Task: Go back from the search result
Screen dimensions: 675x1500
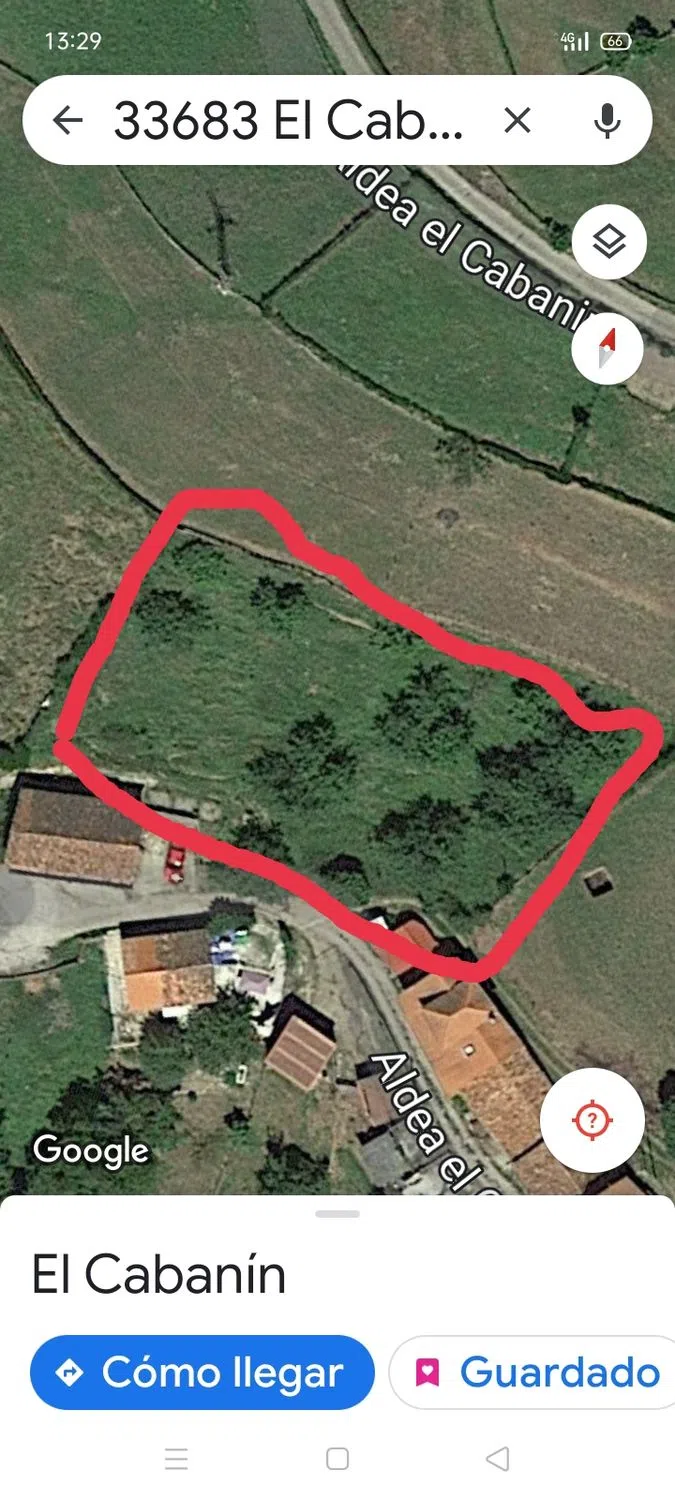Action: coord(67,121)
